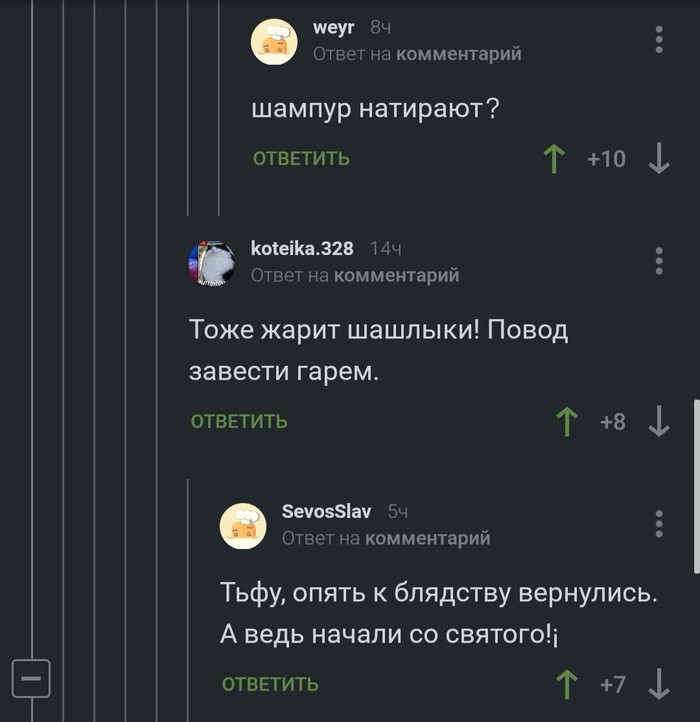Screen dimensions: 700x722
Task: Downvote weyr's comment
Action: [659, 158]
